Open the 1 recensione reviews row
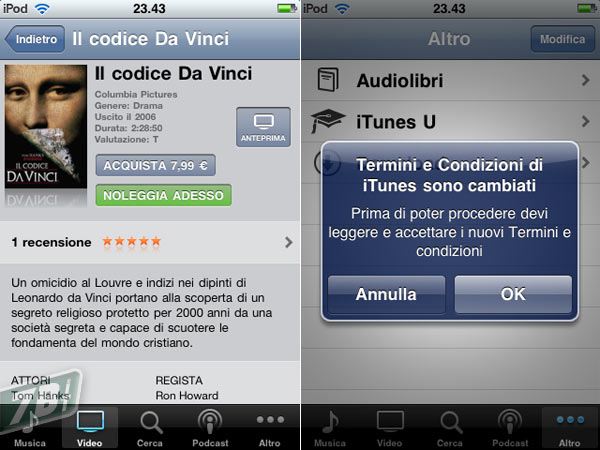This screenshot has width=600, height=450. pos(150,242)
